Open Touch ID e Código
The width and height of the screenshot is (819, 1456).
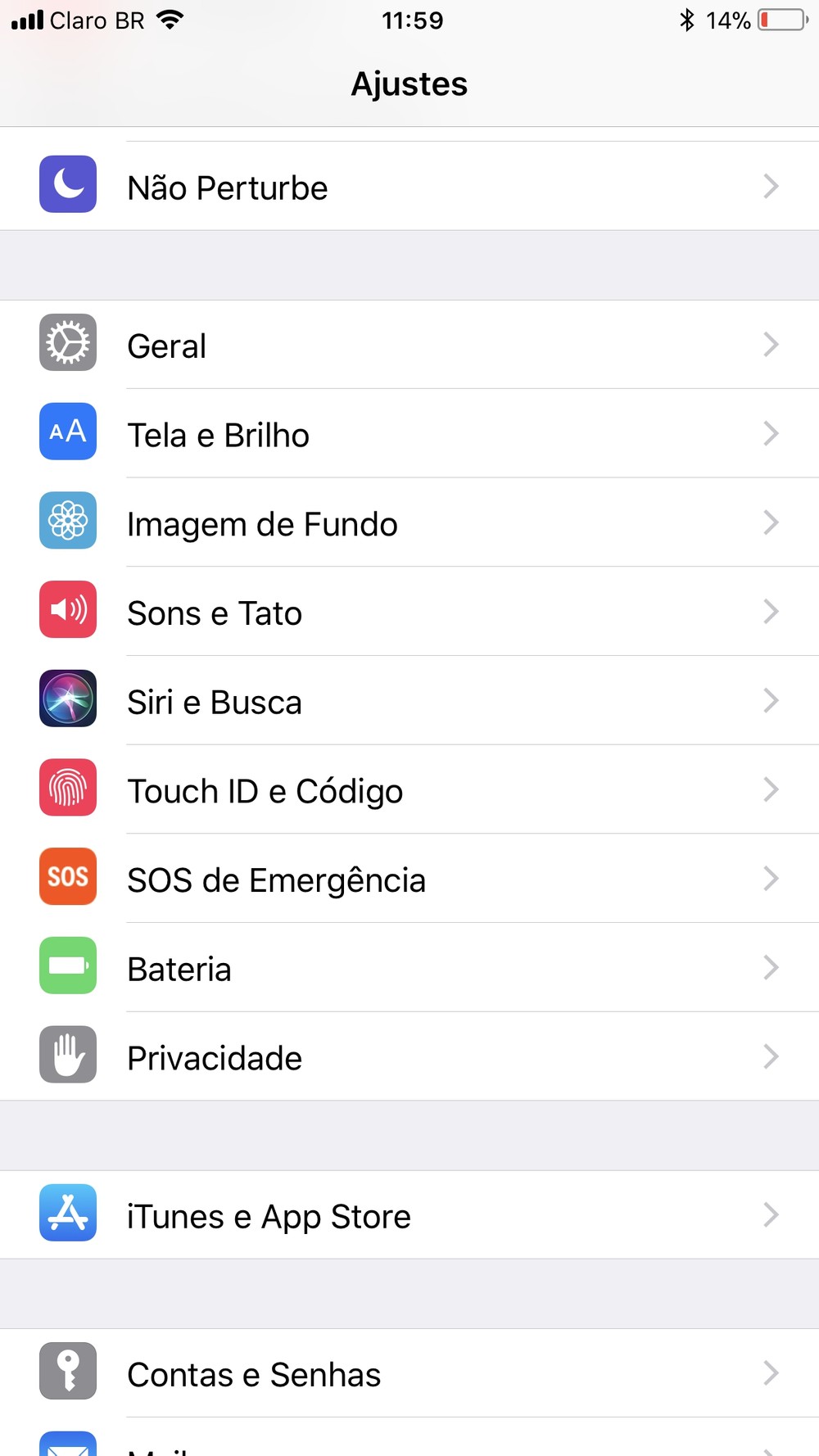coord(265,791)
